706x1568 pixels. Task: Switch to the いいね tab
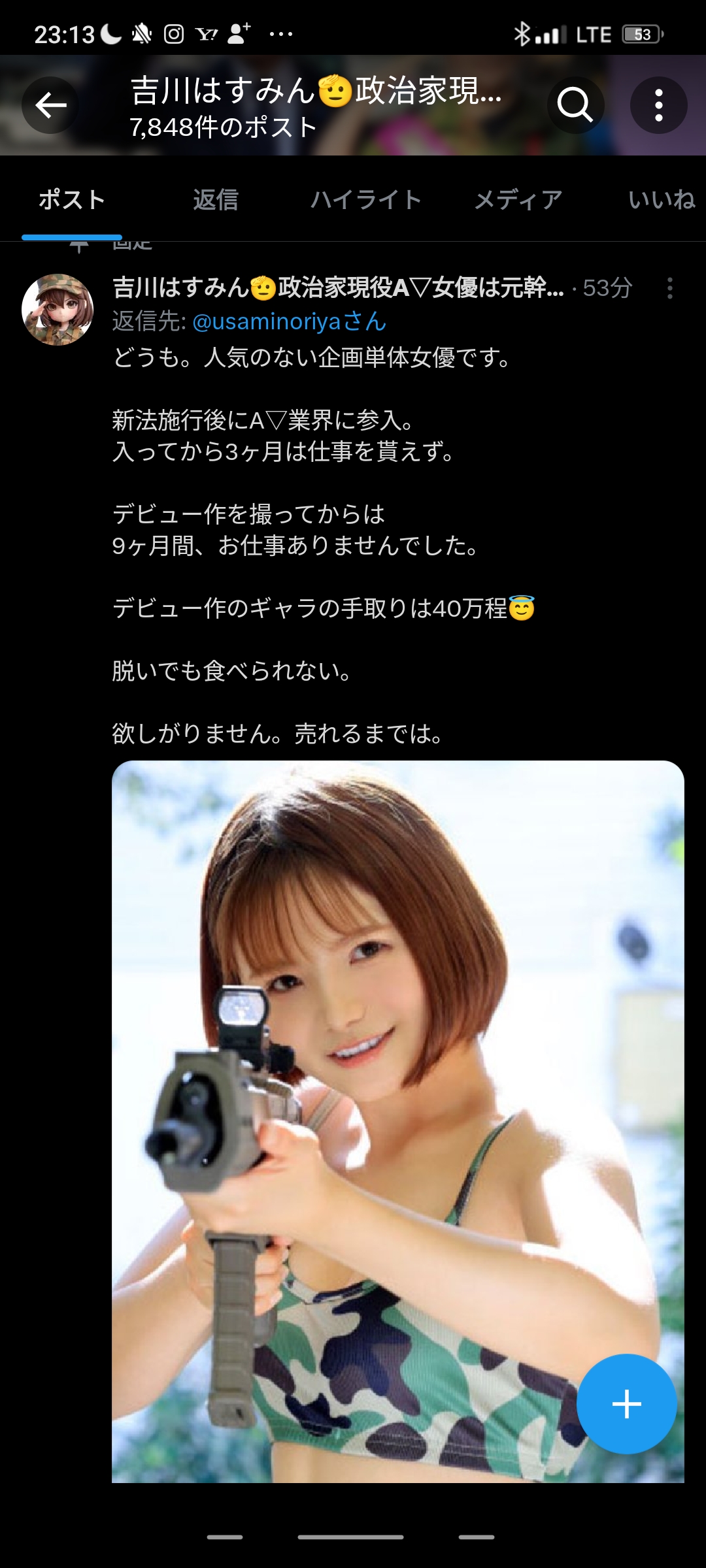pos(660,200)
